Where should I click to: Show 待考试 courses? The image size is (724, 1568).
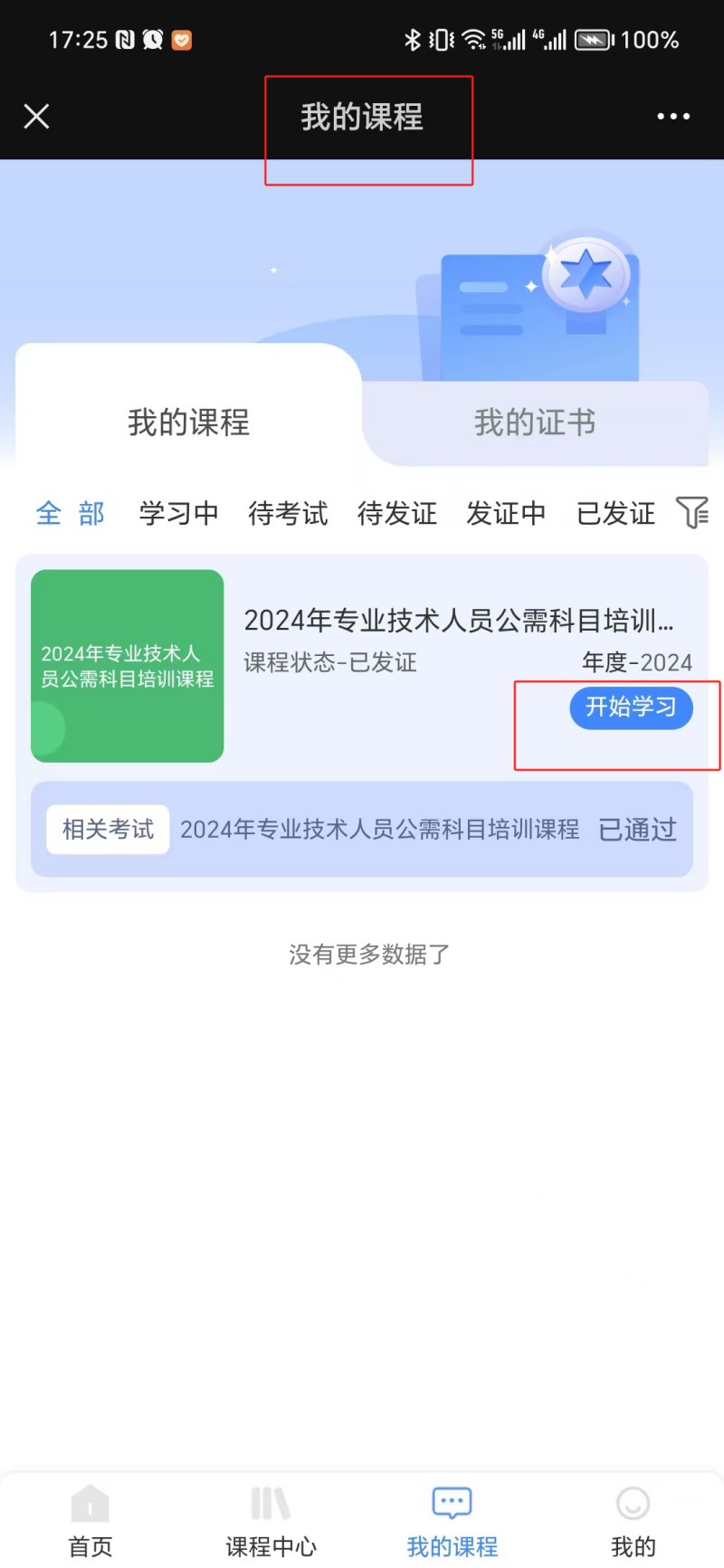coord(288,513)
